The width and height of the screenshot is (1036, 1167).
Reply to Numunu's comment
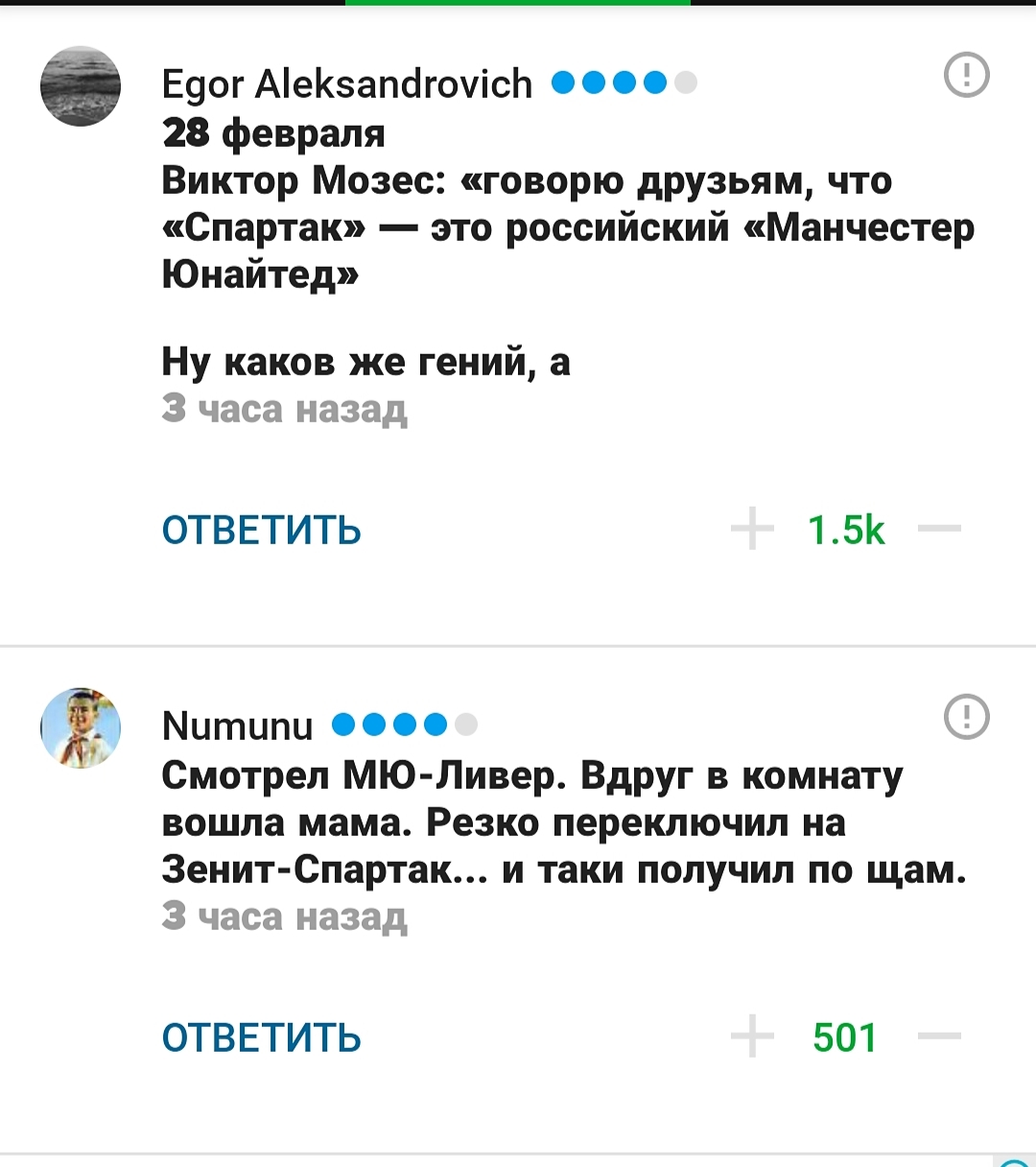261,1037
